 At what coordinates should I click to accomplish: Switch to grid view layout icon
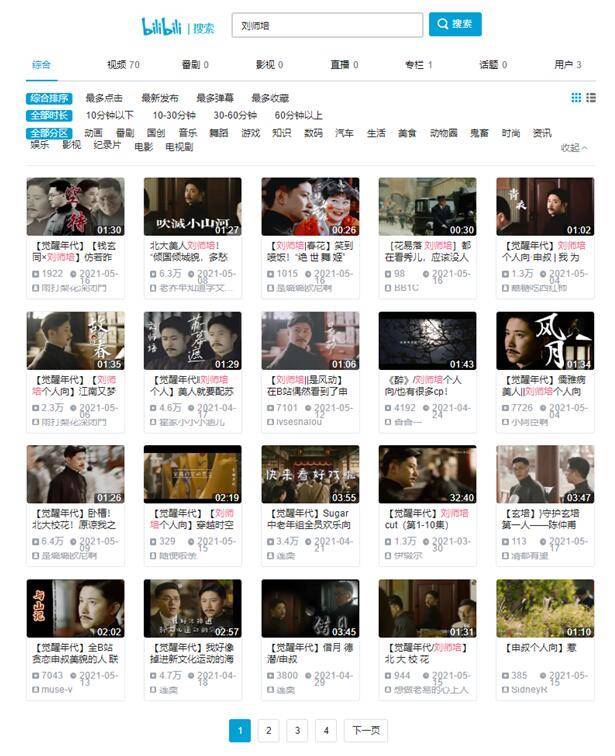576,98
